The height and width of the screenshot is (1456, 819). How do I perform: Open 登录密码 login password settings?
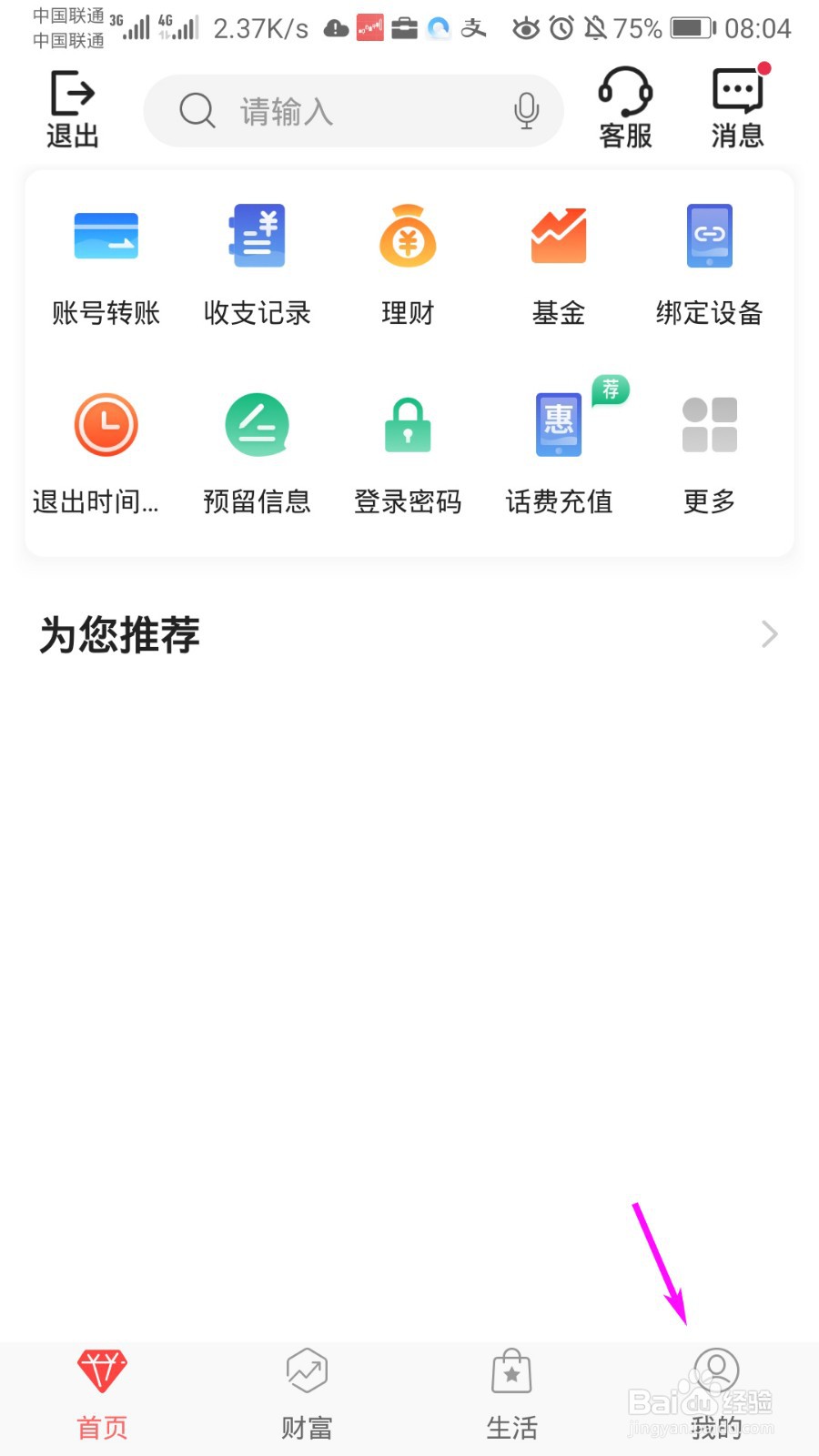(407, 452)
